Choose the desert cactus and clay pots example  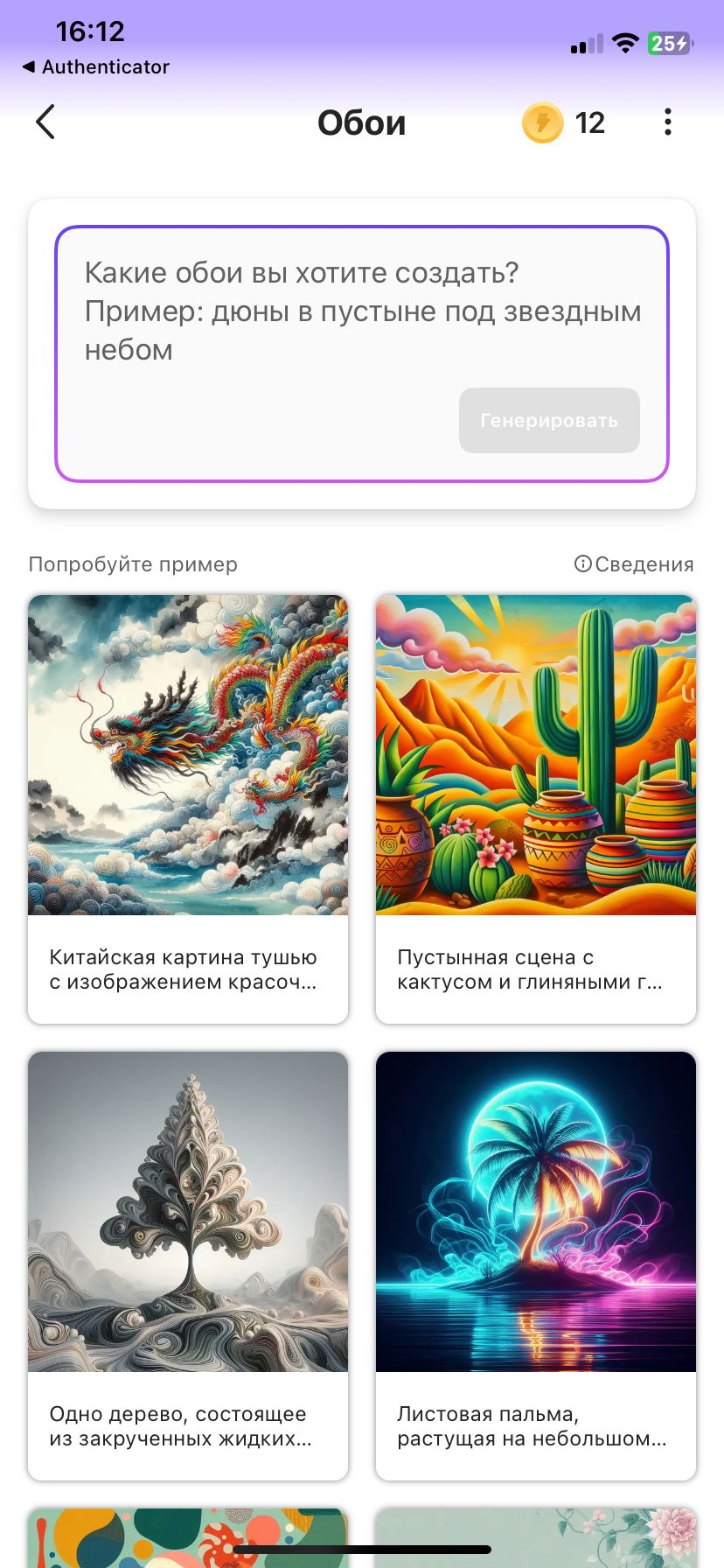536,807
